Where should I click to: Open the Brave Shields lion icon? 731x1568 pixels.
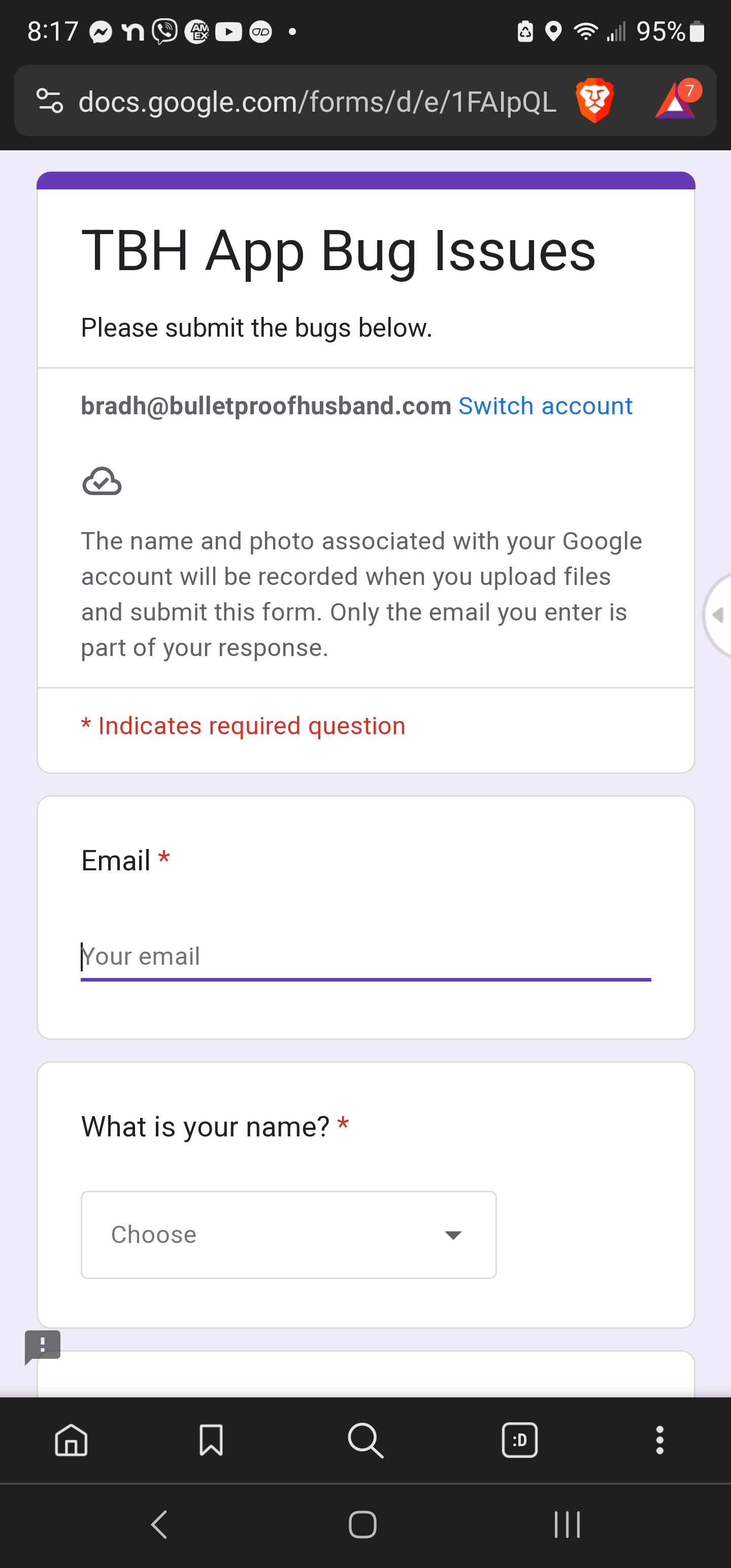pyautogui.click(x=594, y=101)
